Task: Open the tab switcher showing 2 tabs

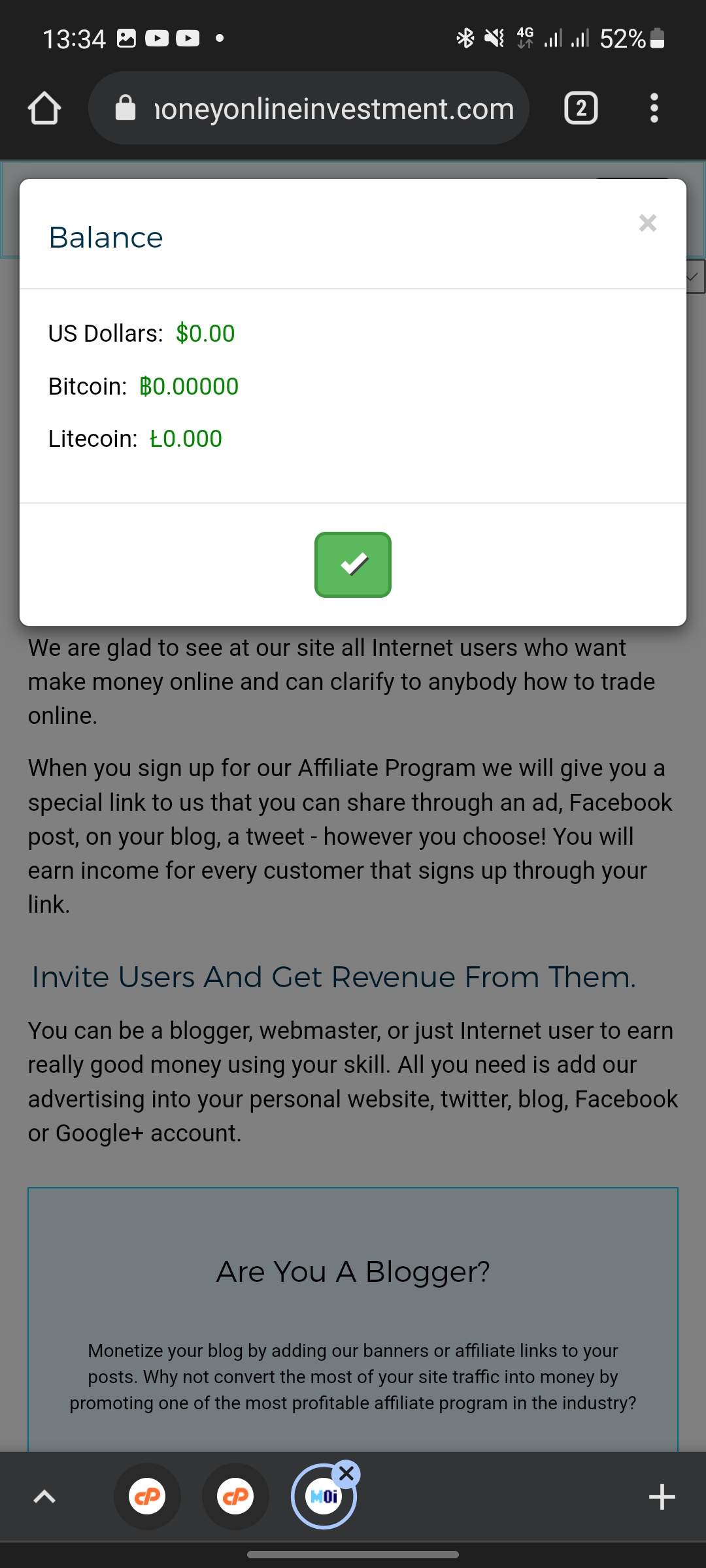Action: (580, 108)
